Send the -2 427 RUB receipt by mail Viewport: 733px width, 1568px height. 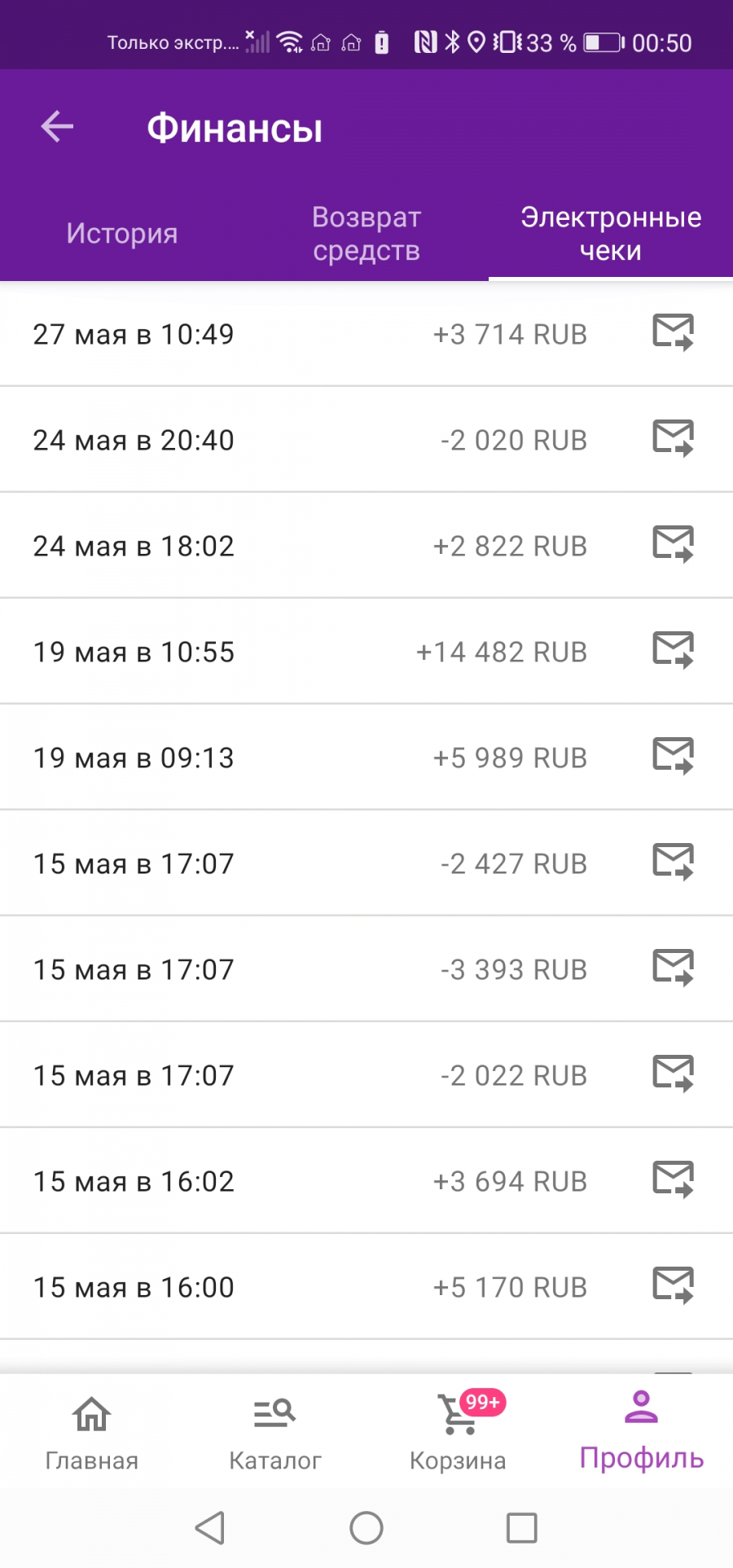pyautogui.click(x=674, y=862)
